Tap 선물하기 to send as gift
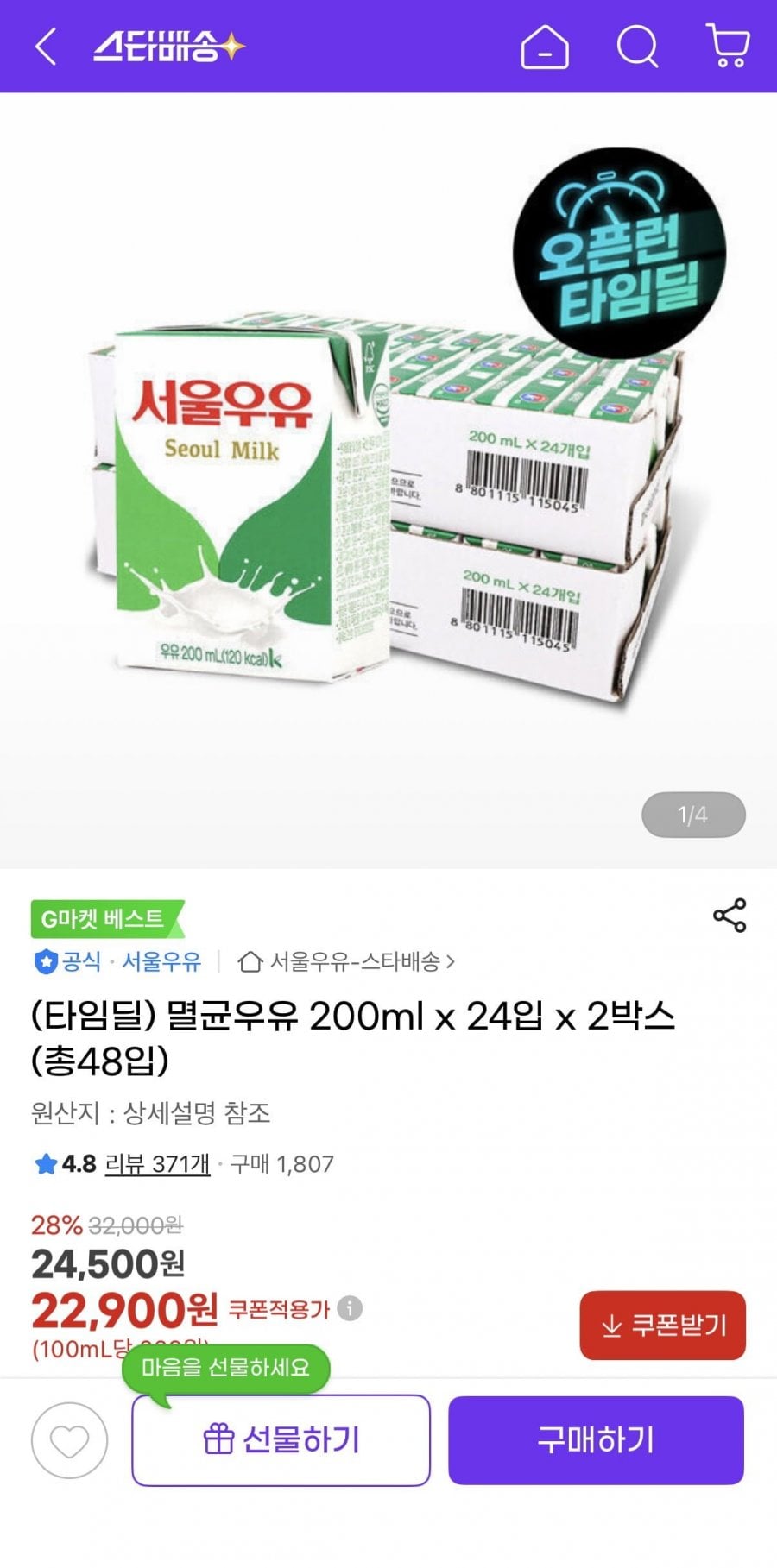Screen dimensions: 777x1568 pyautogui.click(x=281, y=1440)
